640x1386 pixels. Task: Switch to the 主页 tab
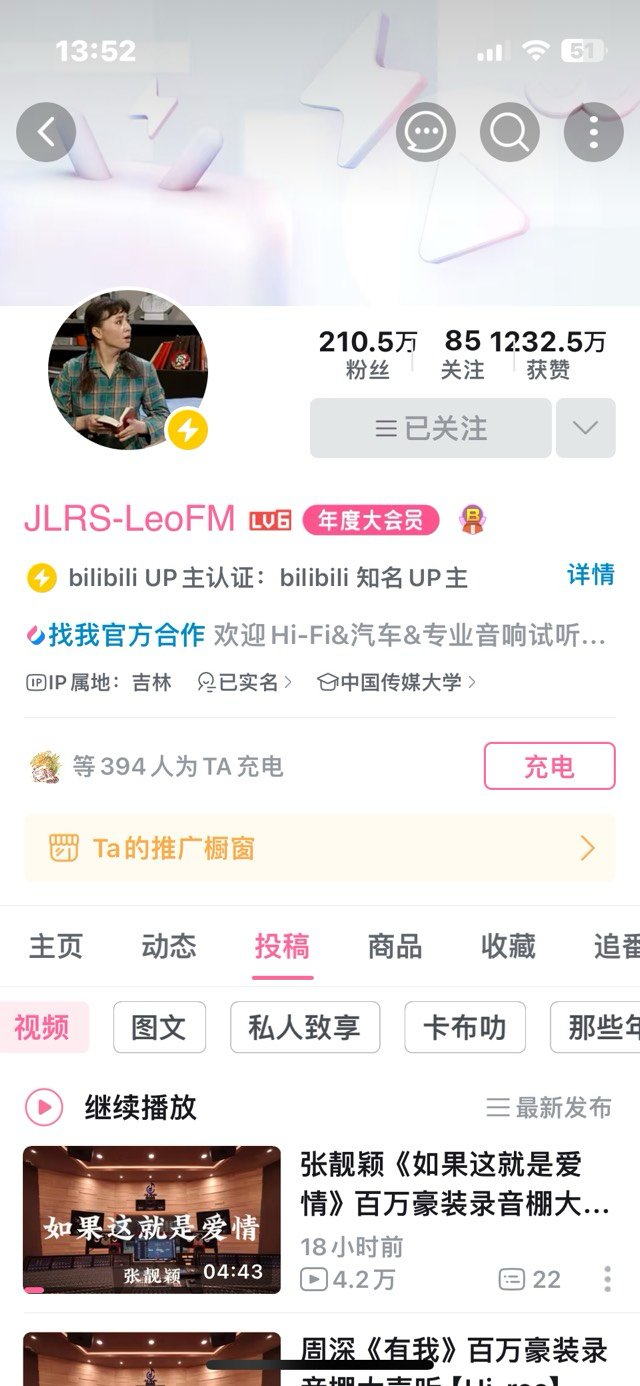[x=56, y=946]
